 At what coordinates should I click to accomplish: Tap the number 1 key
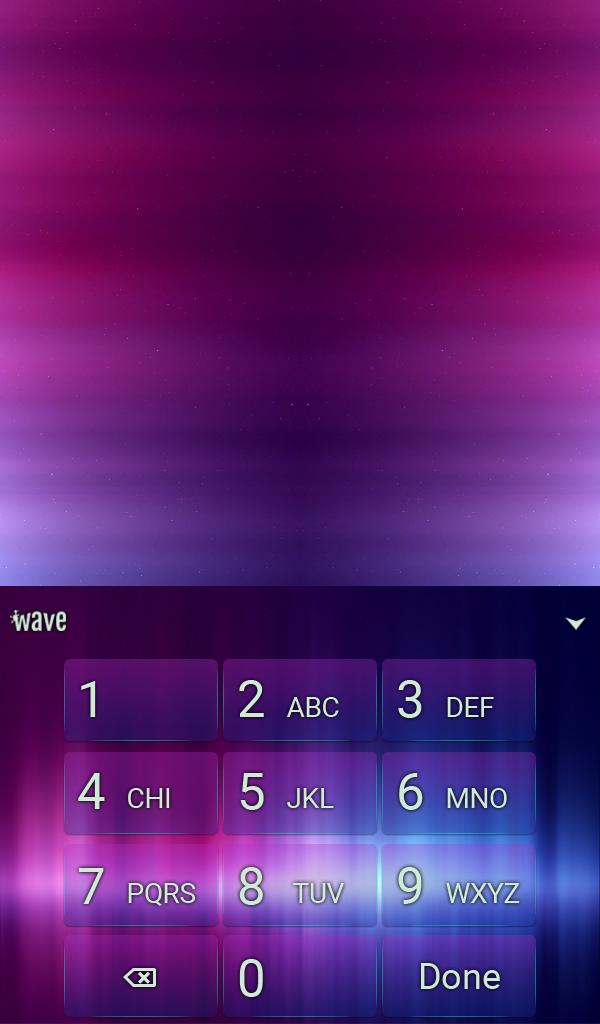[x=141, y=699]
